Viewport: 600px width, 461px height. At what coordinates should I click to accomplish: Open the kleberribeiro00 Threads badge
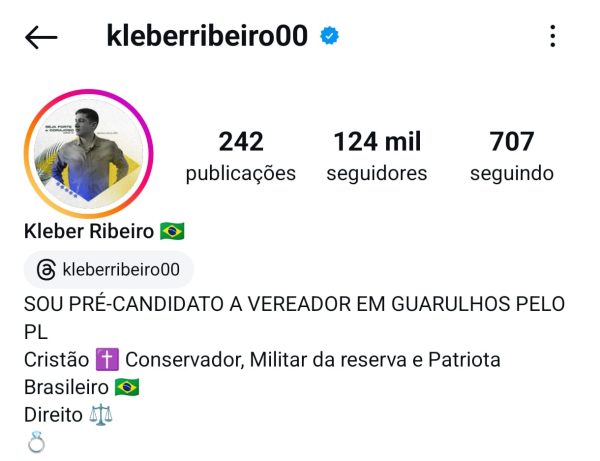[108, 270]
